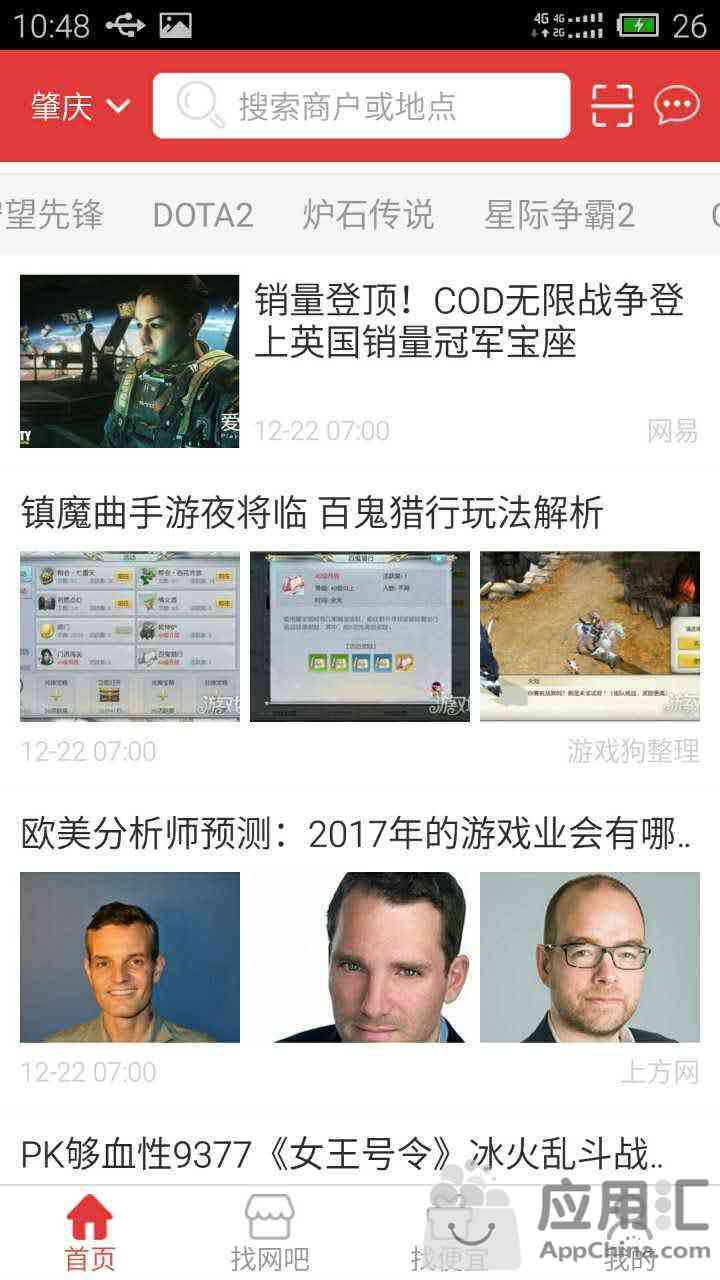
Task: Tap the 搜索商户或地点 search box
Action: coord(360,106)
